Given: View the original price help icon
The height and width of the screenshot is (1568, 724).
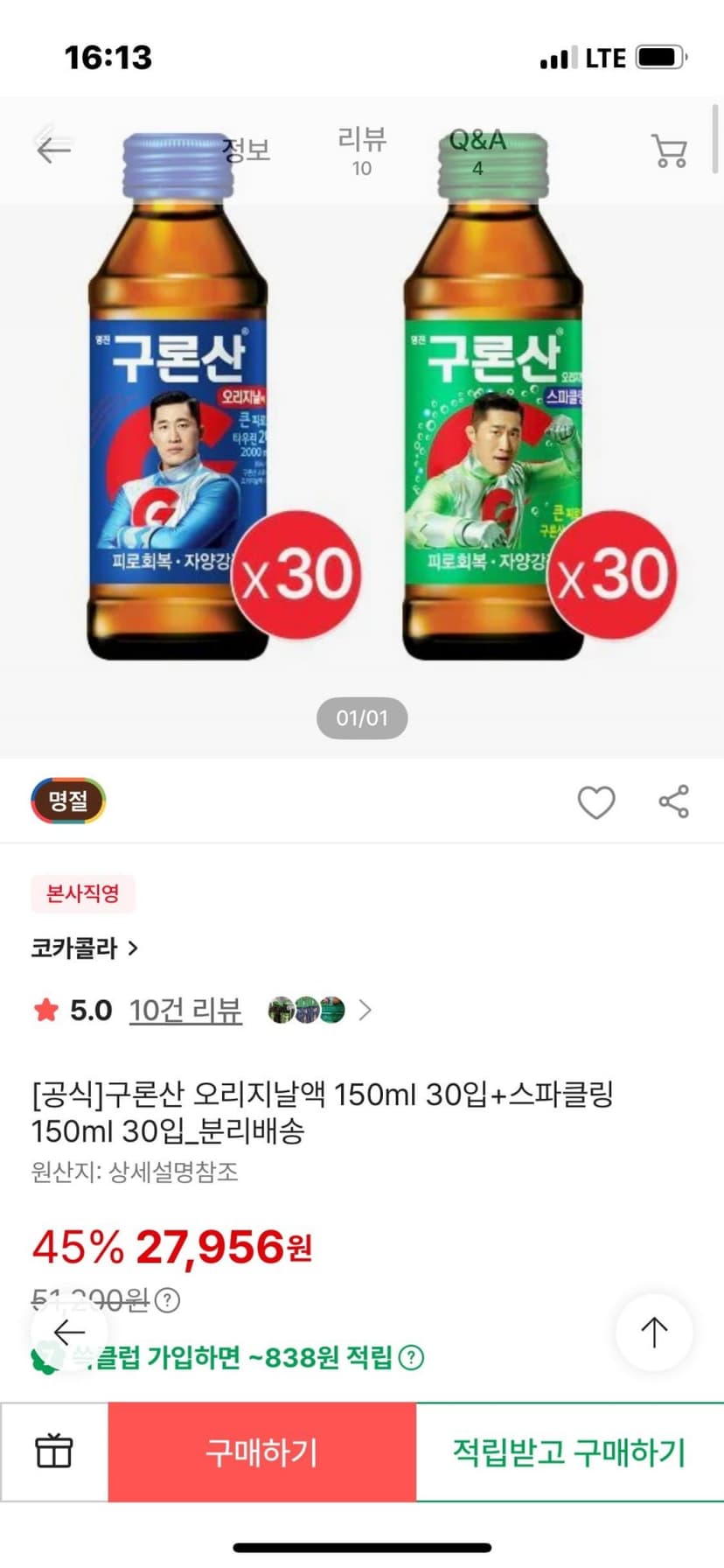Looking at the screenshot, I should 167,1300.
